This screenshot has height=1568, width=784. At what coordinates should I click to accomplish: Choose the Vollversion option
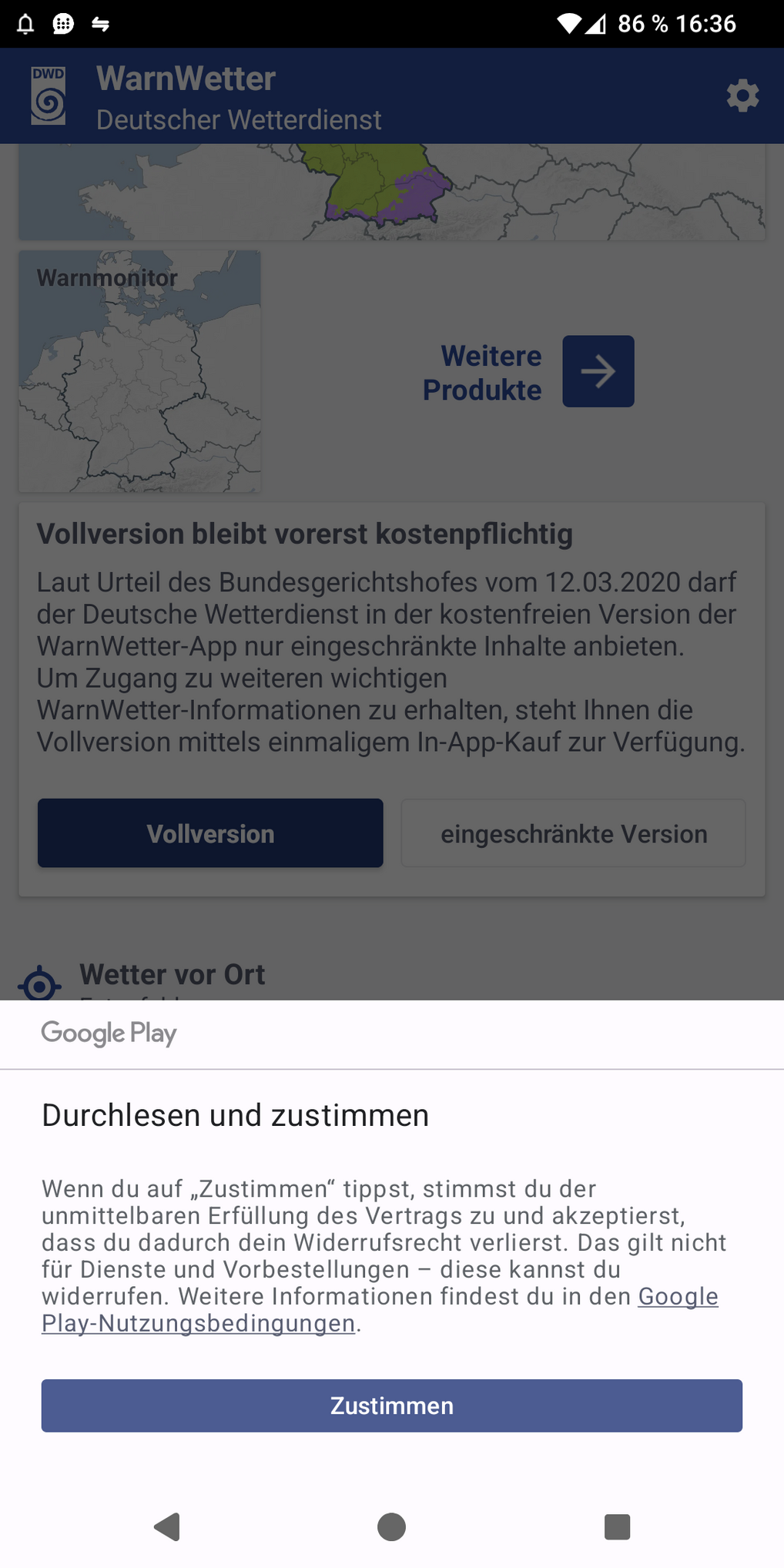210,833
